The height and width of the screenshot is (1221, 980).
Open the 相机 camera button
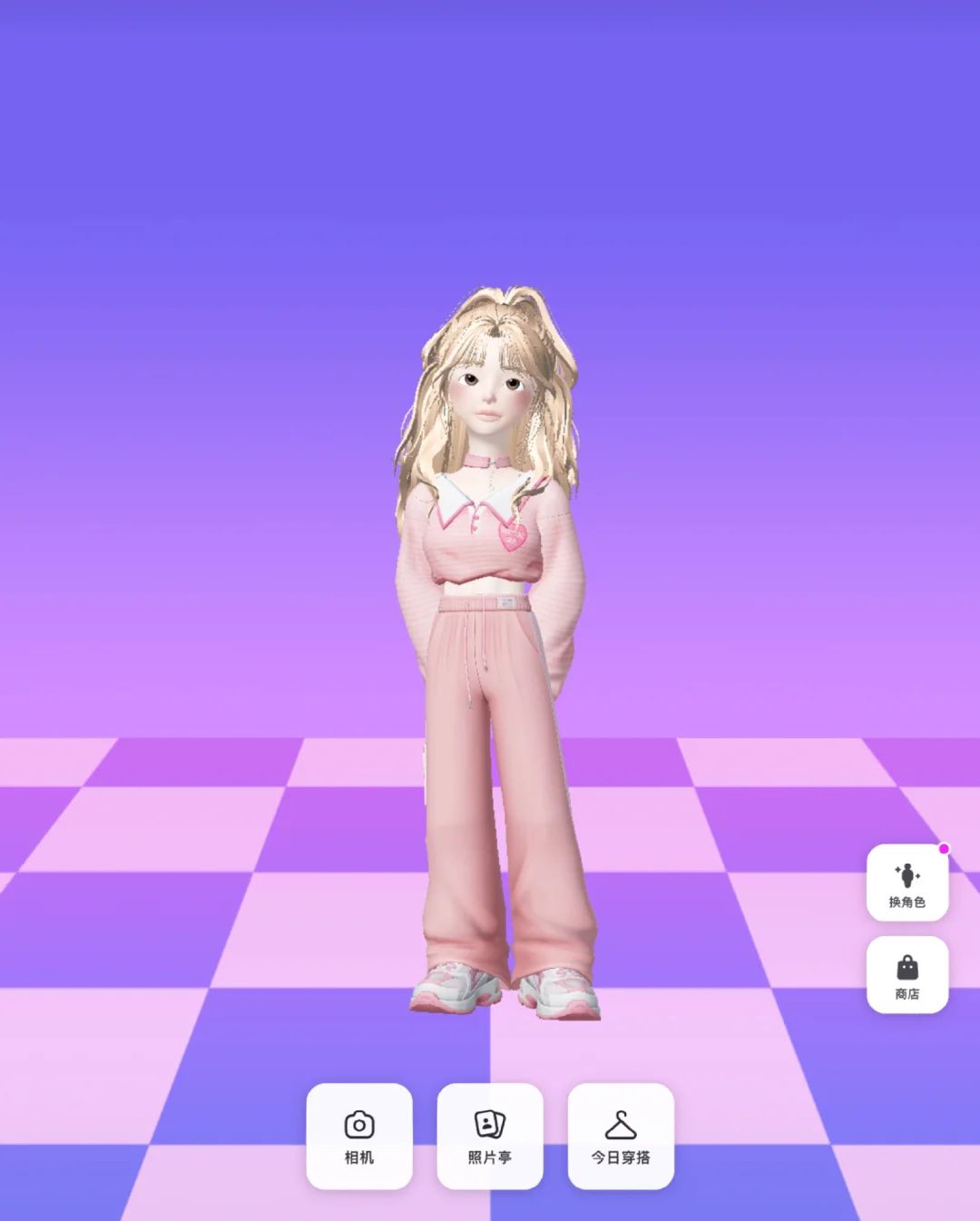click(x=359, y=1136)
